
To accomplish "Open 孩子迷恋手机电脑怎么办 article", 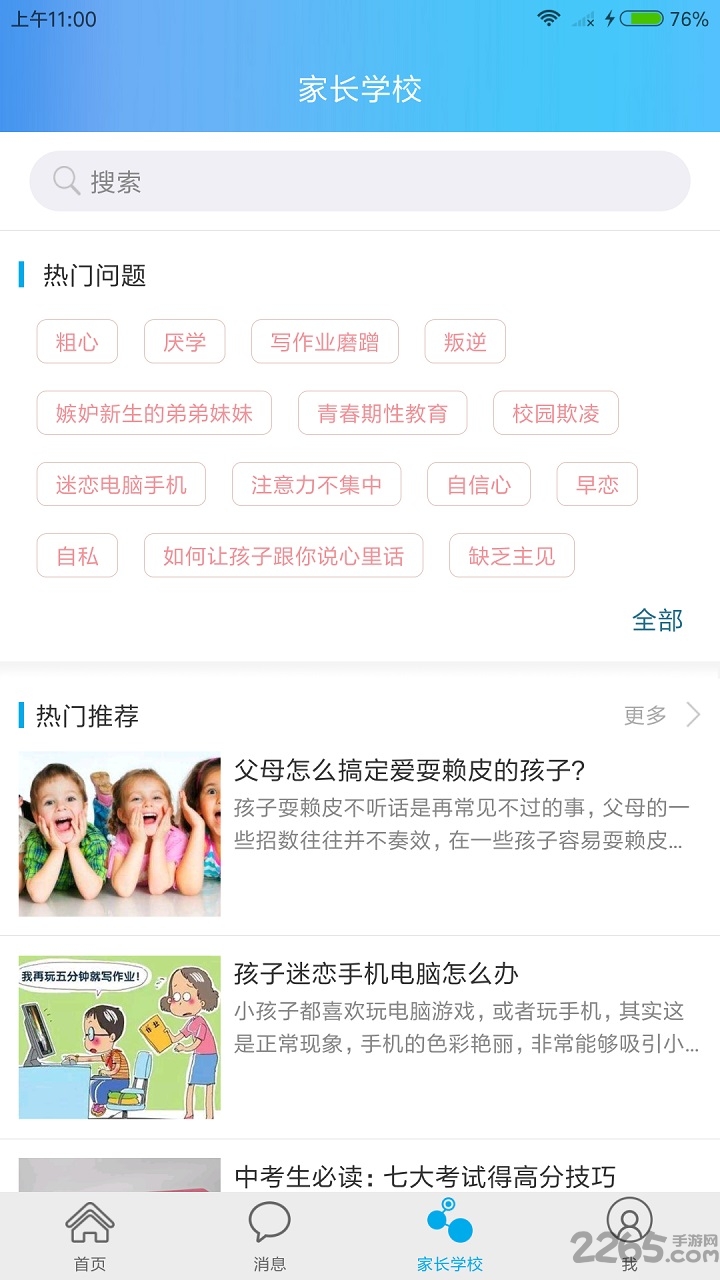I will (x=375, y=974).
